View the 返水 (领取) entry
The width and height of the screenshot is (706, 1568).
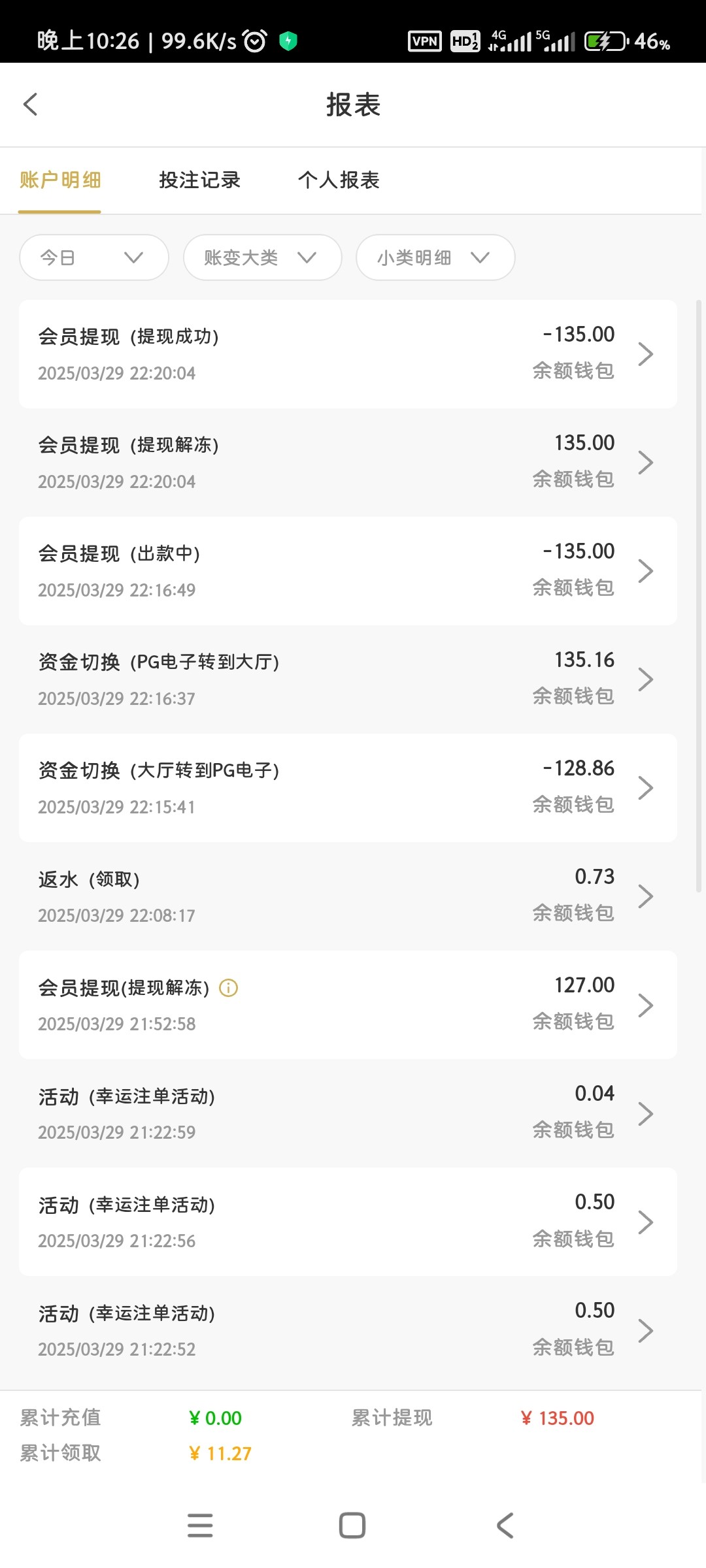click(x=348, y=896)
